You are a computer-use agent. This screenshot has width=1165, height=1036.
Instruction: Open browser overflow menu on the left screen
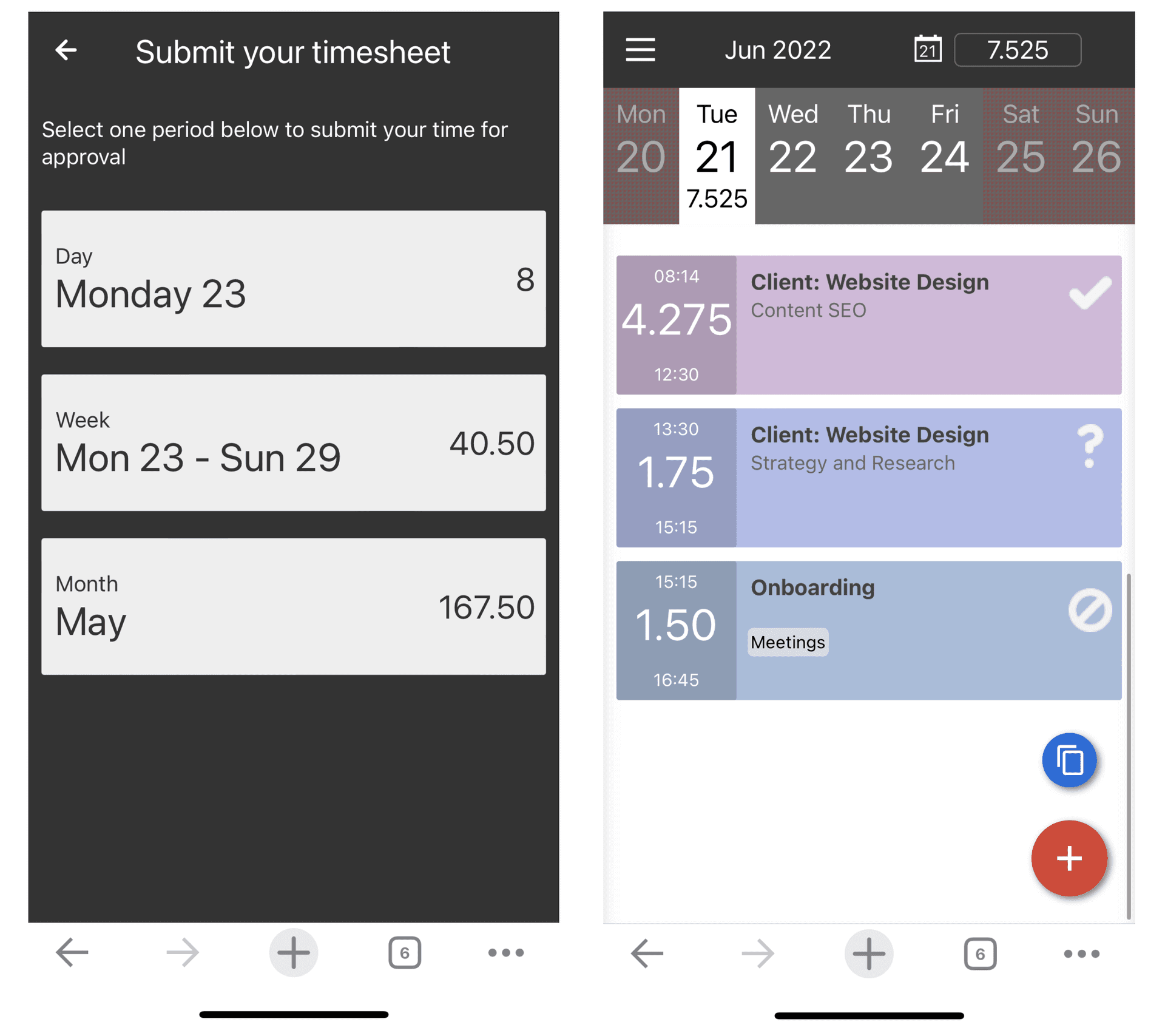pos(506,952)
